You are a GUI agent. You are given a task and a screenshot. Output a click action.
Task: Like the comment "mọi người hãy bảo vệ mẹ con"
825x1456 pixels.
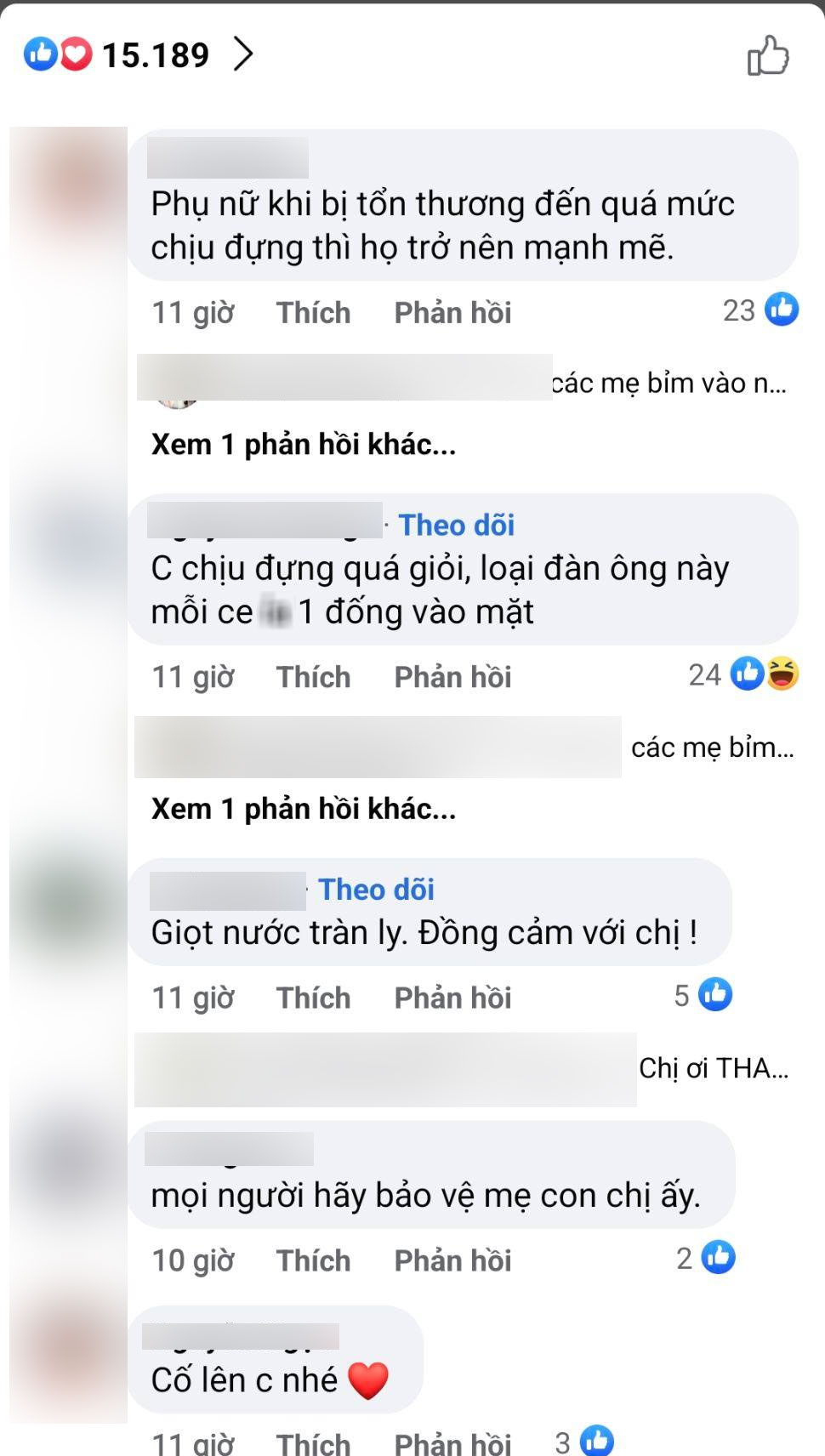coord(313,1260)
